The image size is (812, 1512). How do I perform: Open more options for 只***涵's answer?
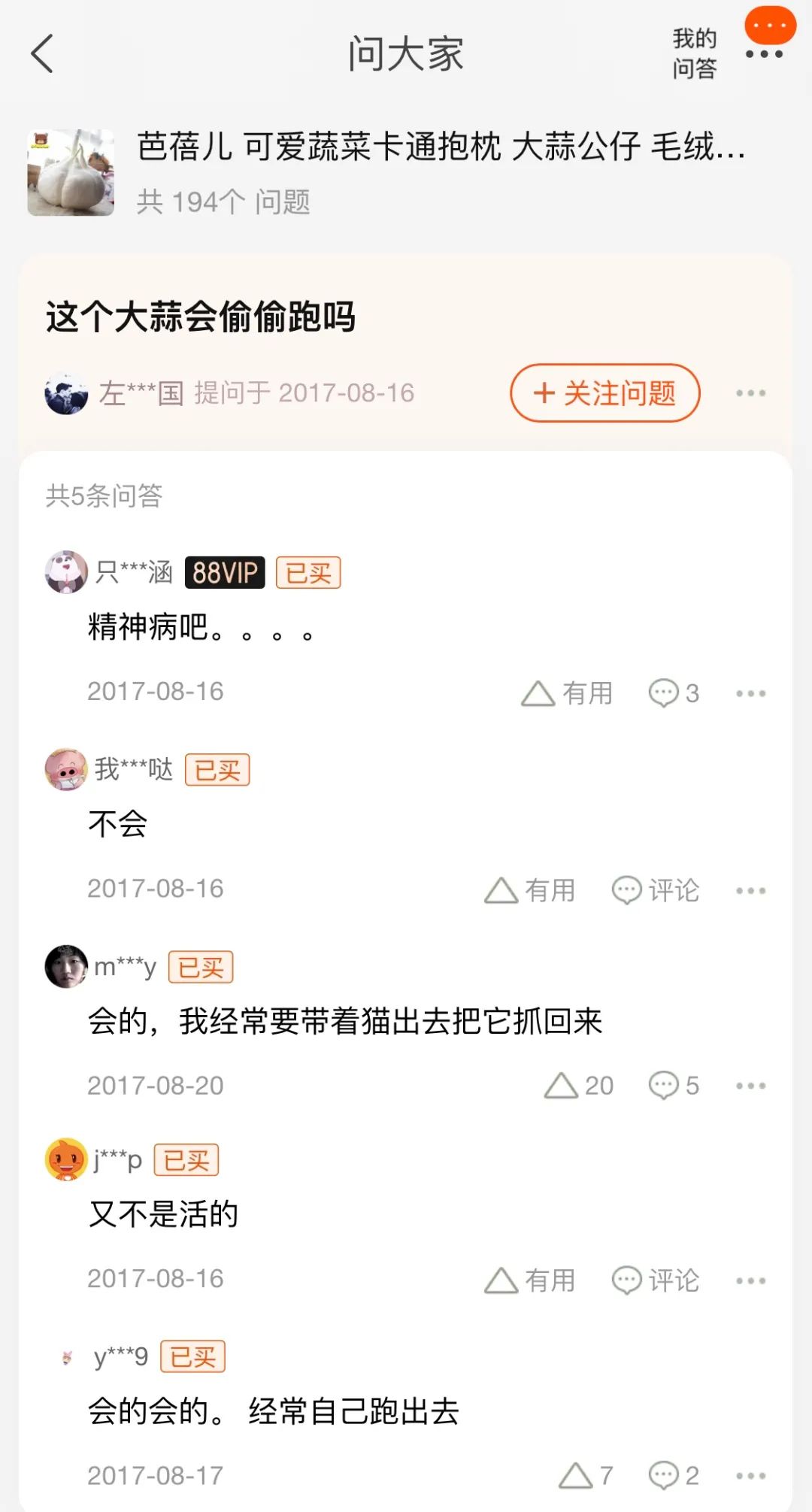pyautogui.click(x=751, y=693)
